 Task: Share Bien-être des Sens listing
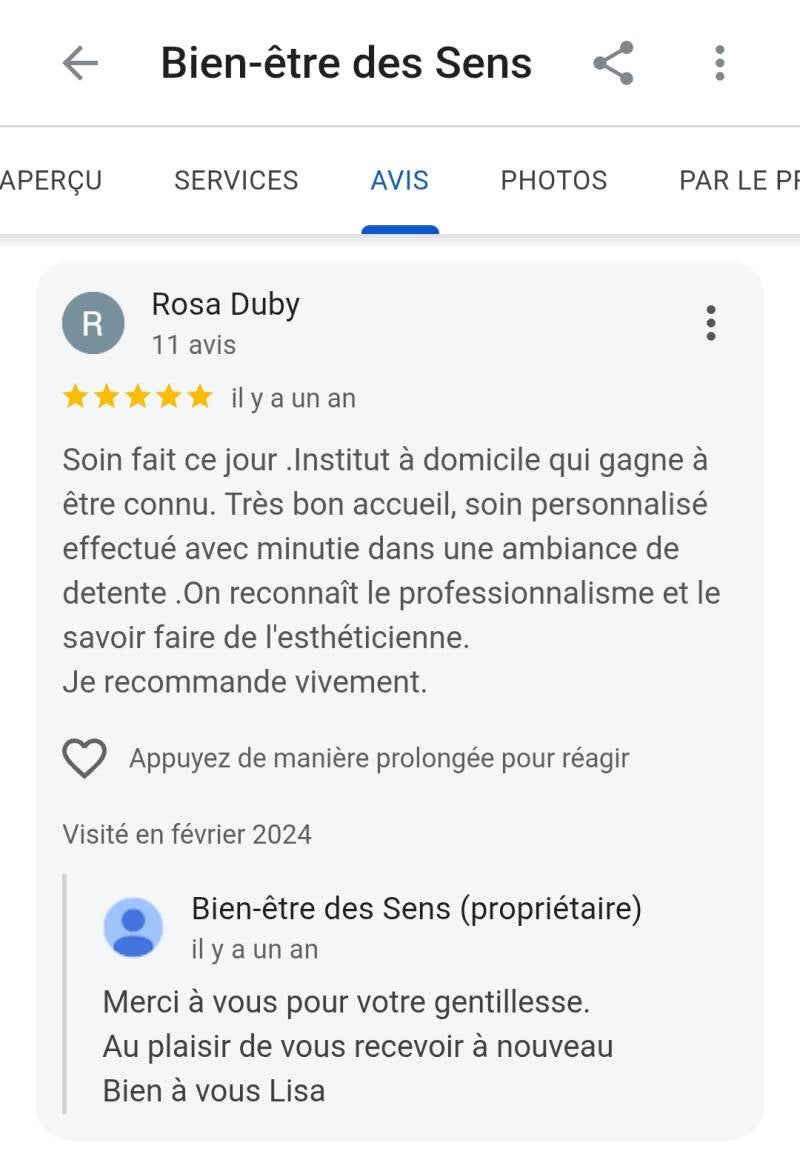click(613, 64)
